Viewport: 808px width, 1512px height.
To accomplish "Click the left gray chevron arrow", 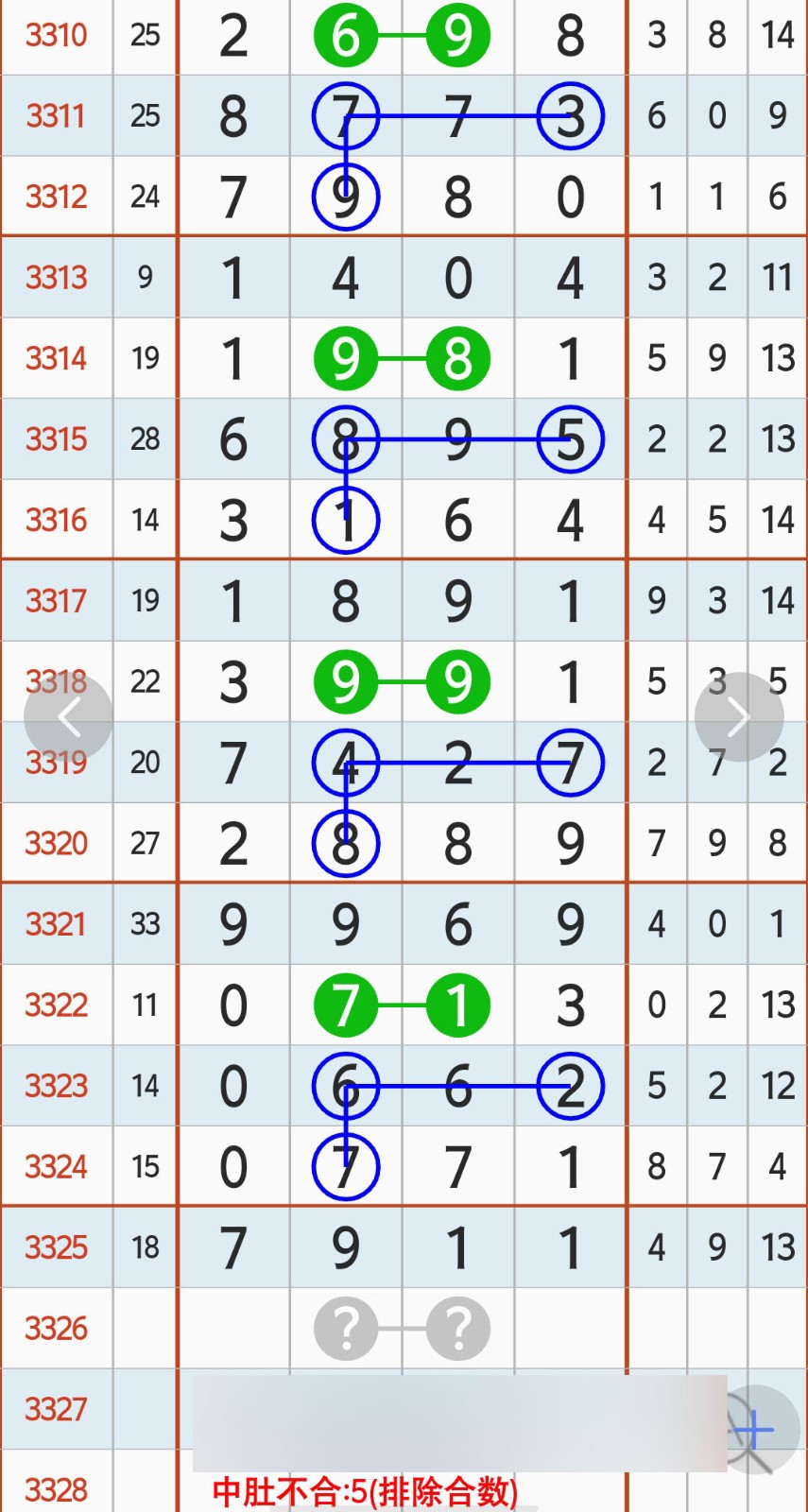I will (x=69, y=716).
